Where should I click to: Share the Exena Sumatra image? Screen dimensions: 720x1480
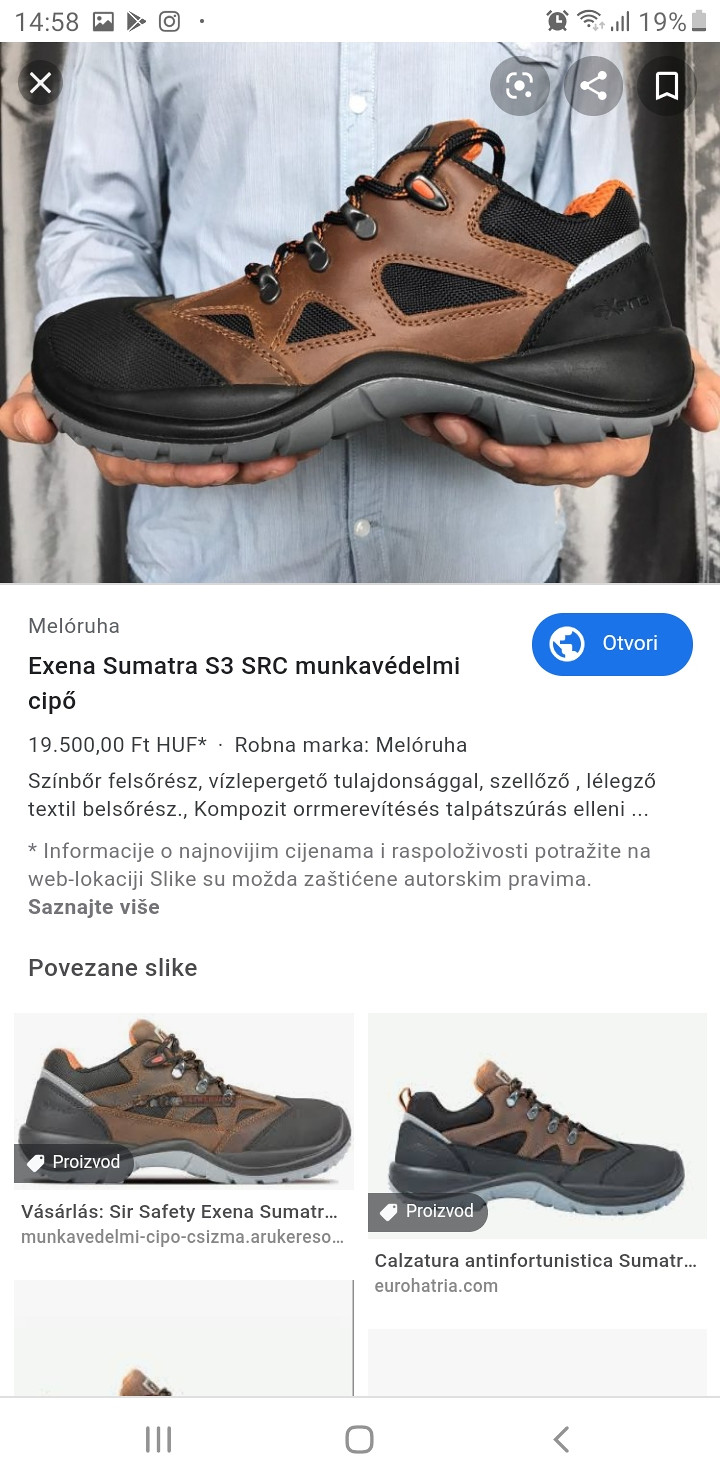[x=593, y=86]
